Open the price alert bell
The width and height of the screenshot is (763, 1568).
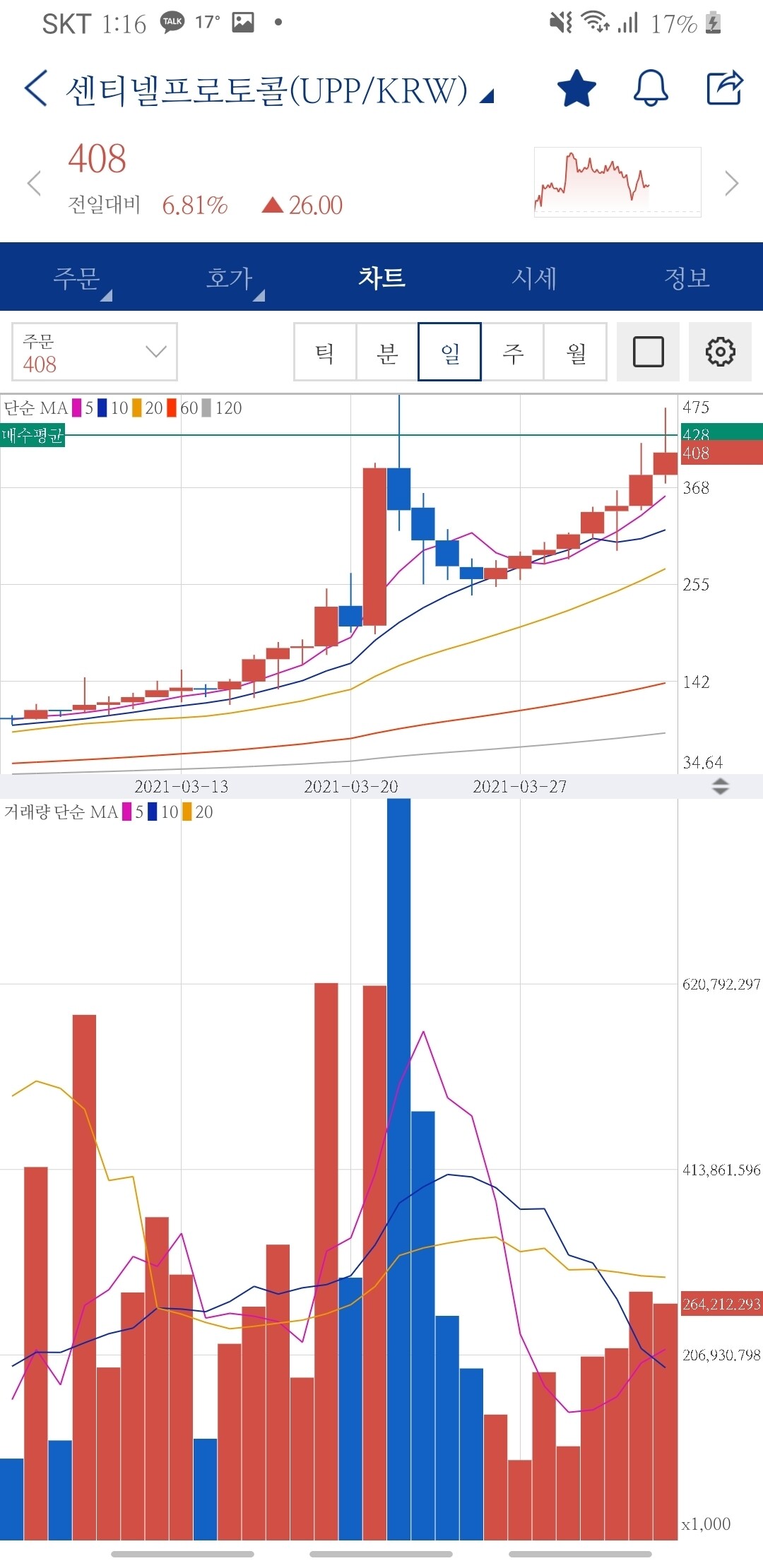coord(651,88)
